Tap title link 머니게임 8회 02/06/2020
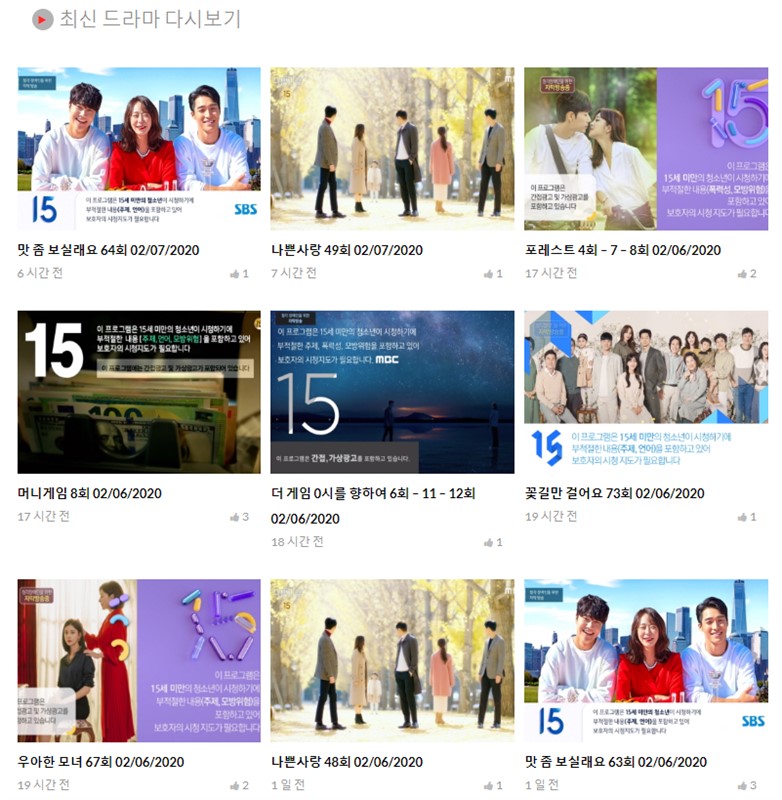782x800 pixels. coord(90,493)
